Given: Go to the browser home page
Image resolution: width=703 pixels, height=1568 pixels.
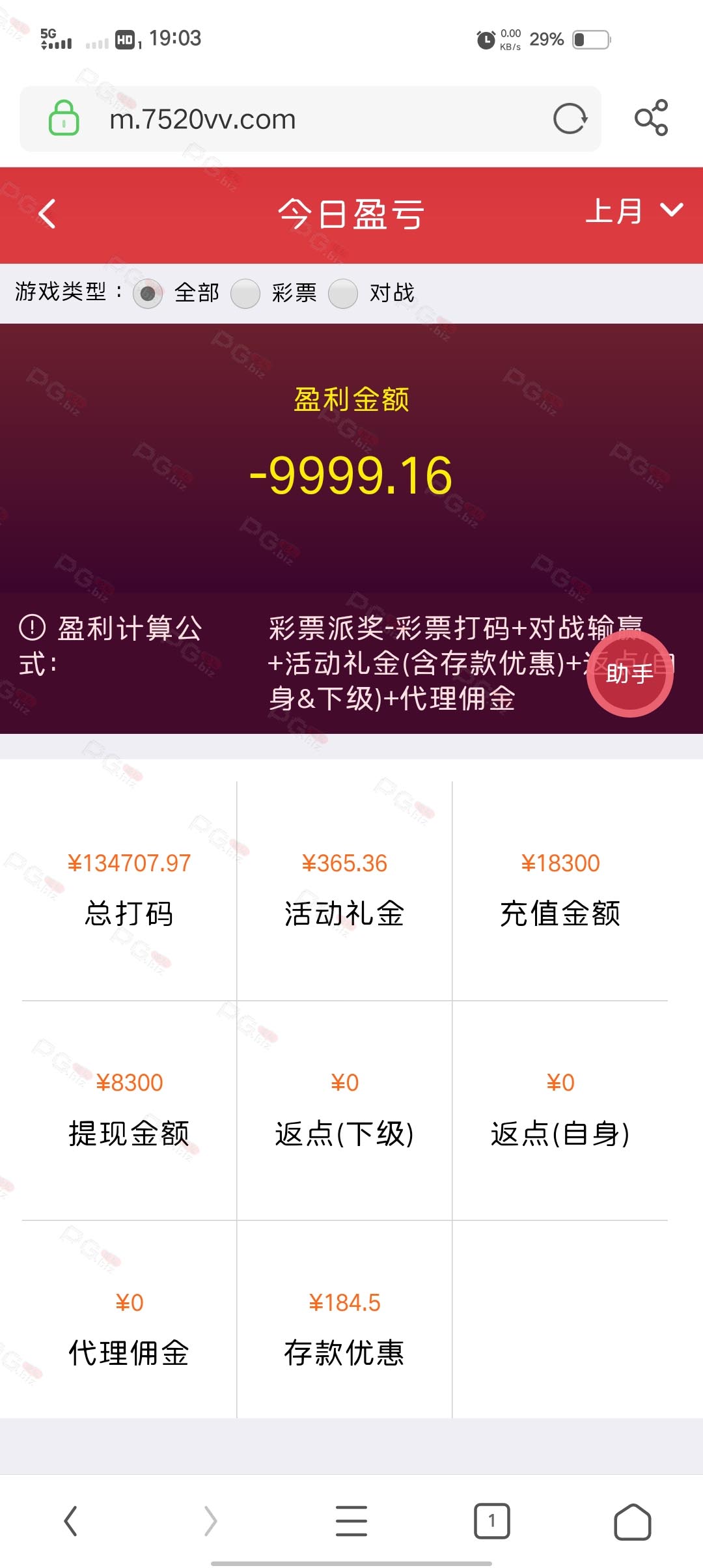Looking at the screenshot, I should [x=632, y=1522].
